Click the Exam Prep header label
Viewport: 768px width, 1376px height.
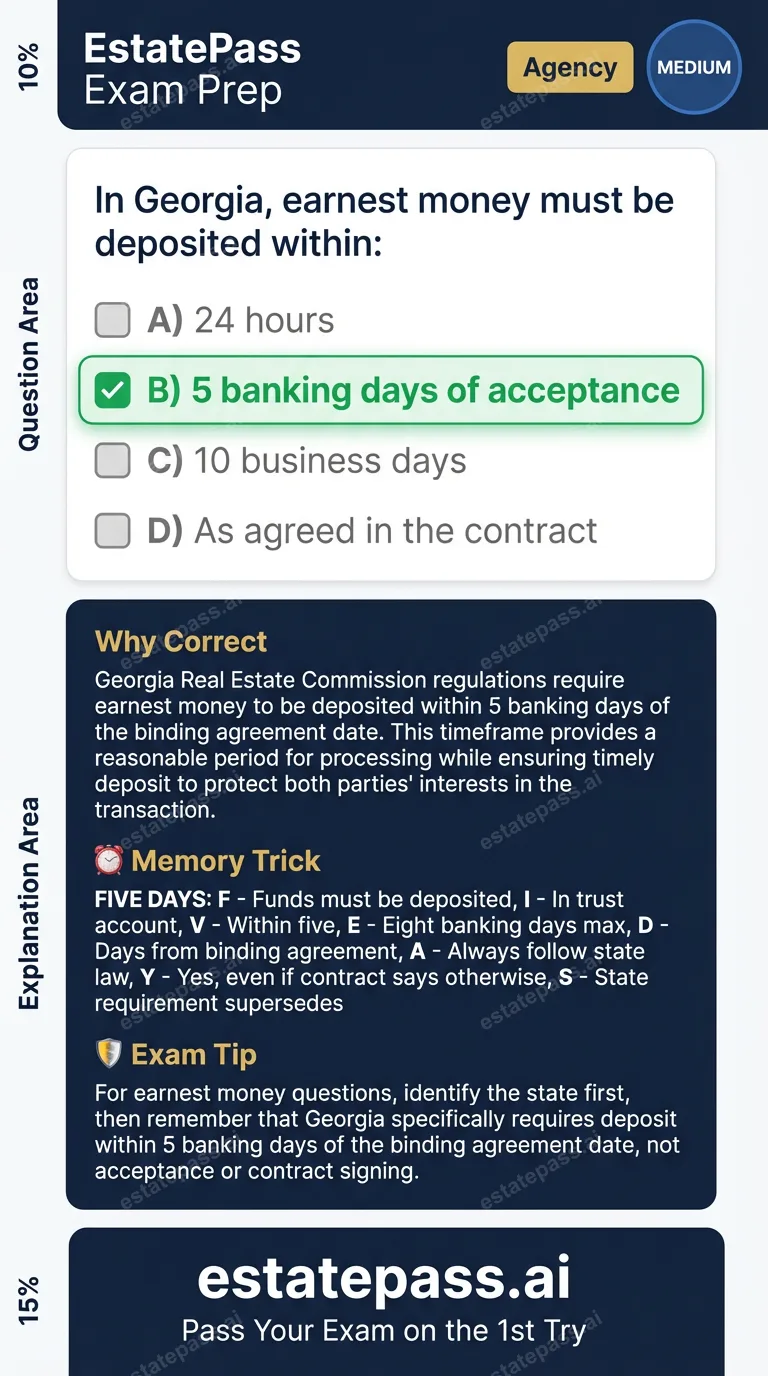point(182,90)
